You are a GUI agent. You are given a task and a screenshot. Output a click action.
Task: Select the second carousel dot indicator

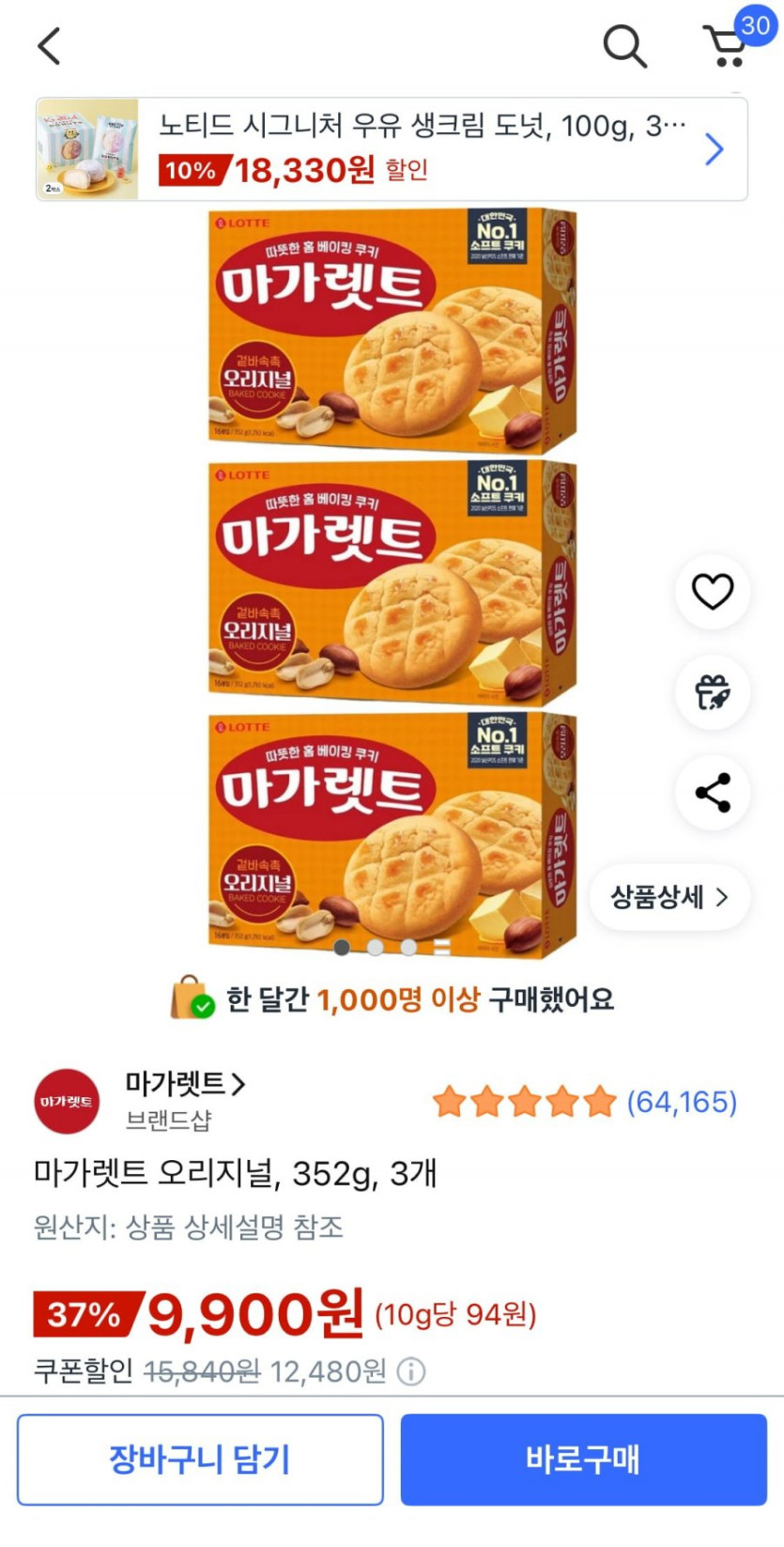[x=375, y=949]
